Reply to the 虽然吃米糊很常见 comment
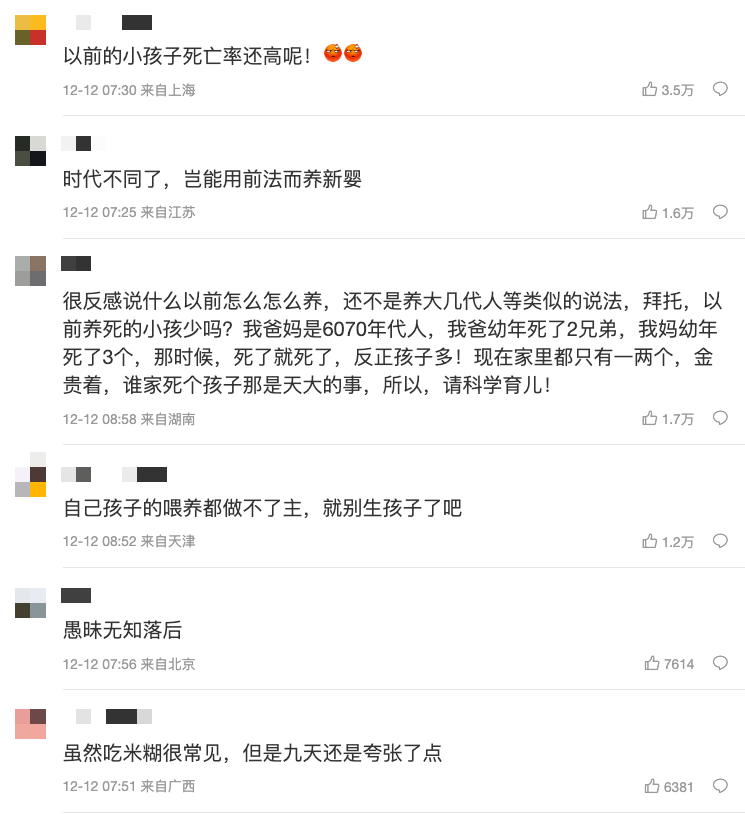 coord(720,786)
